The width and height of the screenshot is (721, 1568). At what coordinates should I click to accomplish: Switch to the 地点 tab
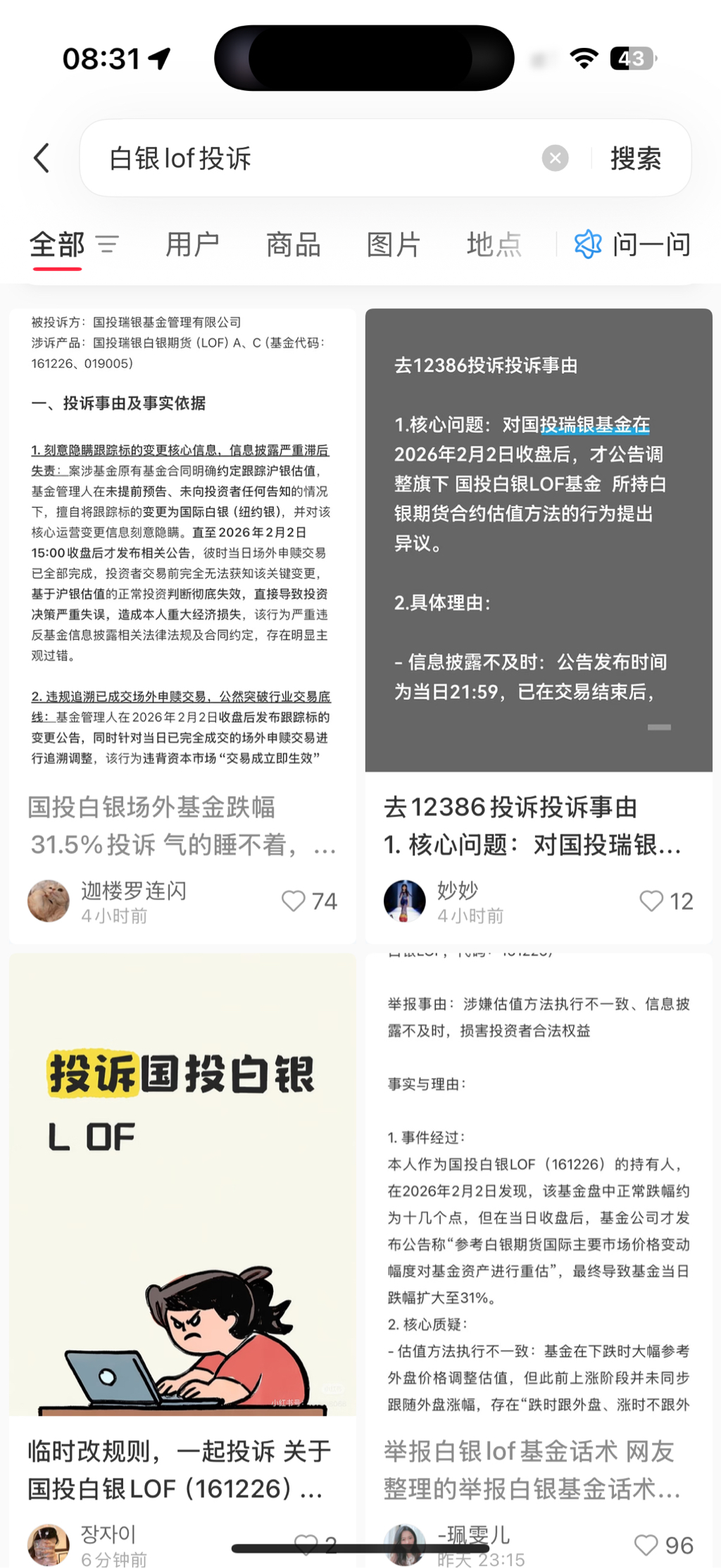pyautogui.click(x=494, y=244)
